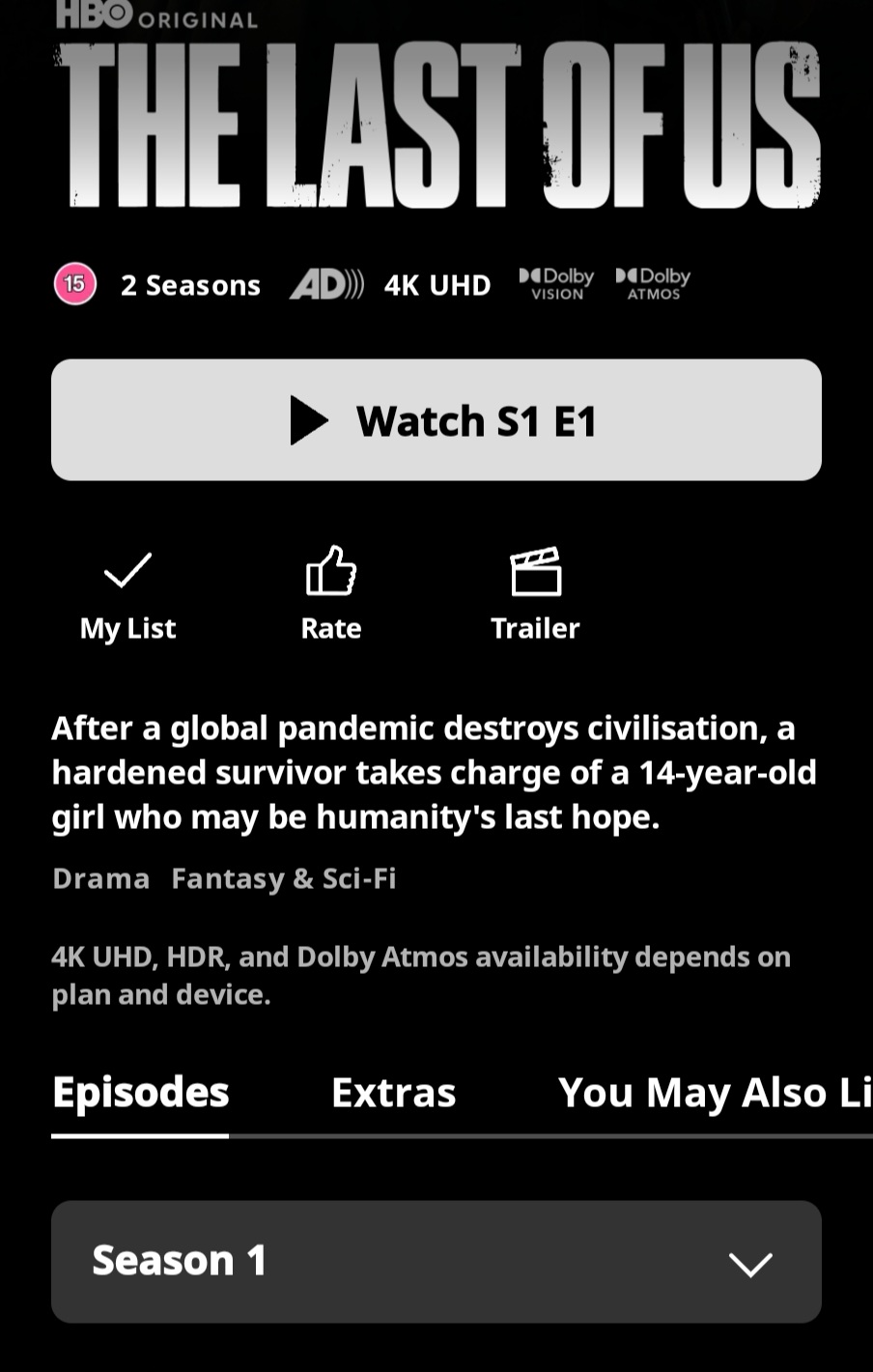This screenshot has width=873, height=1372.
Task: Select the Episodes tab
Action: 140,1093
